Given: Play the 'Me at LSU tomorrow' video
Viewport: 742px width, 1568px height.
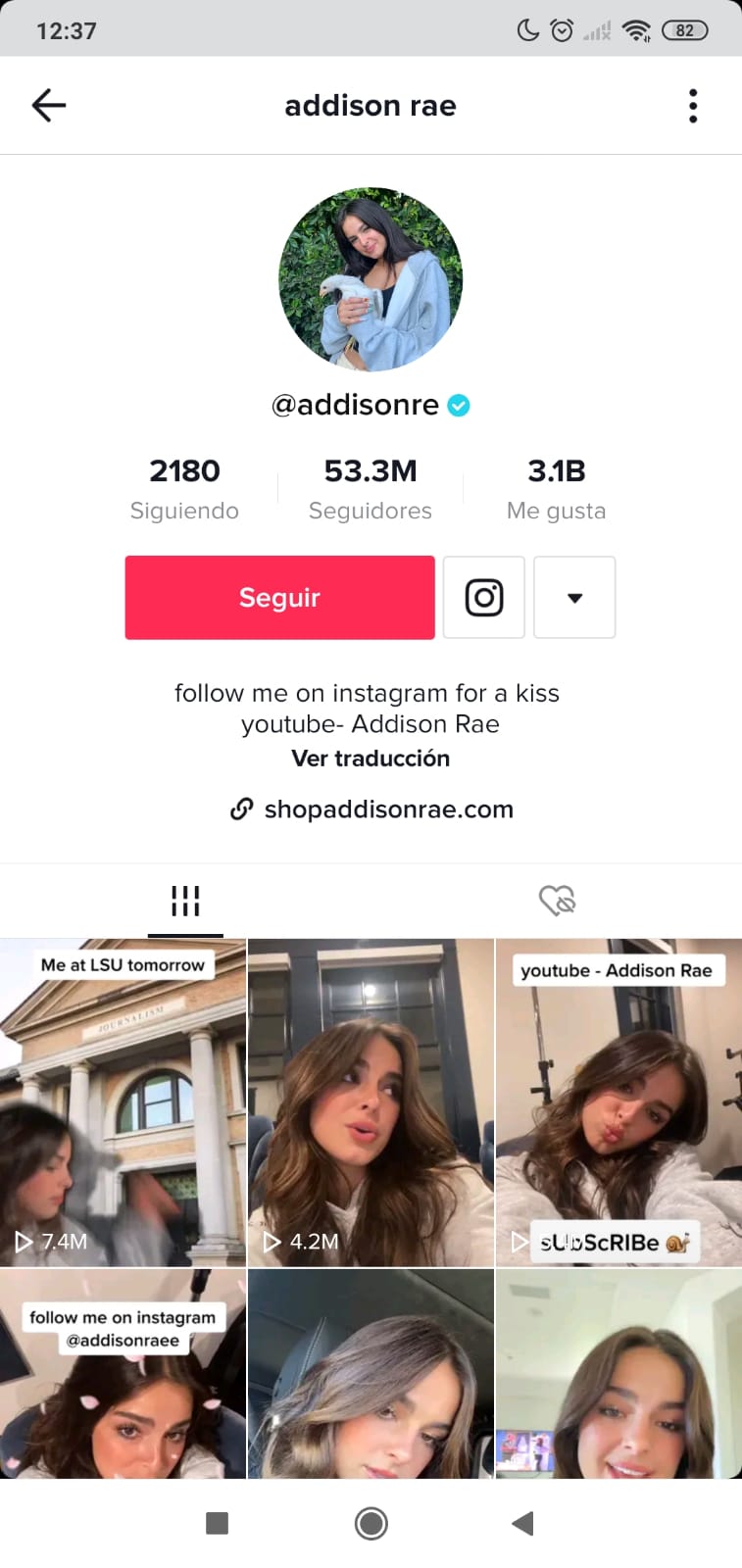Looking at the screenshot, I should [x=123, y=1102].
